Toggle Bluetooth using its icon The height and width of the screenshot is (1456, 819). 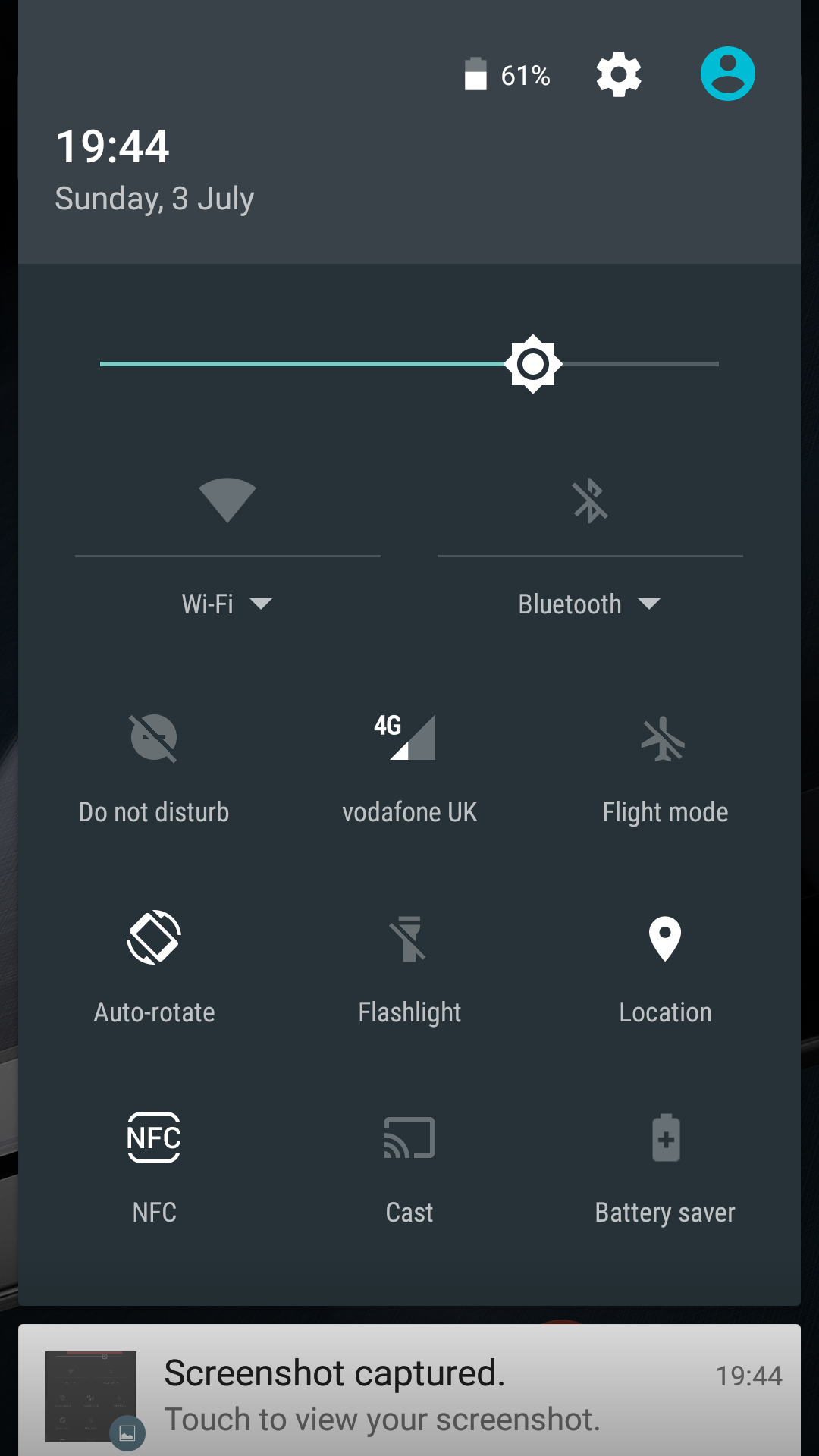coord(590,500)
